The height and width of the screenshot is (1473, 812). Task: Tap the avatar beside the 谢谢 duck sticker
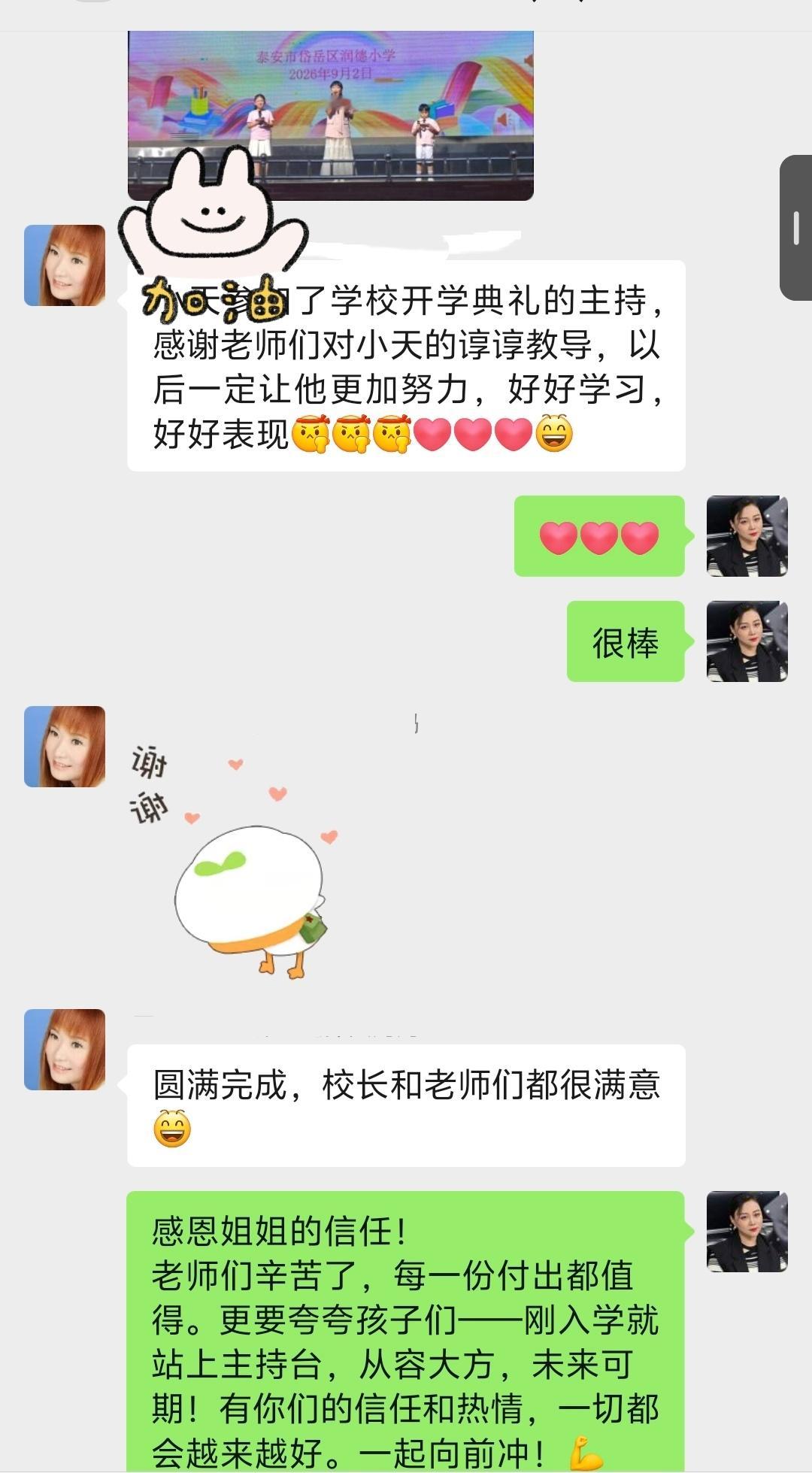point(65,747)
